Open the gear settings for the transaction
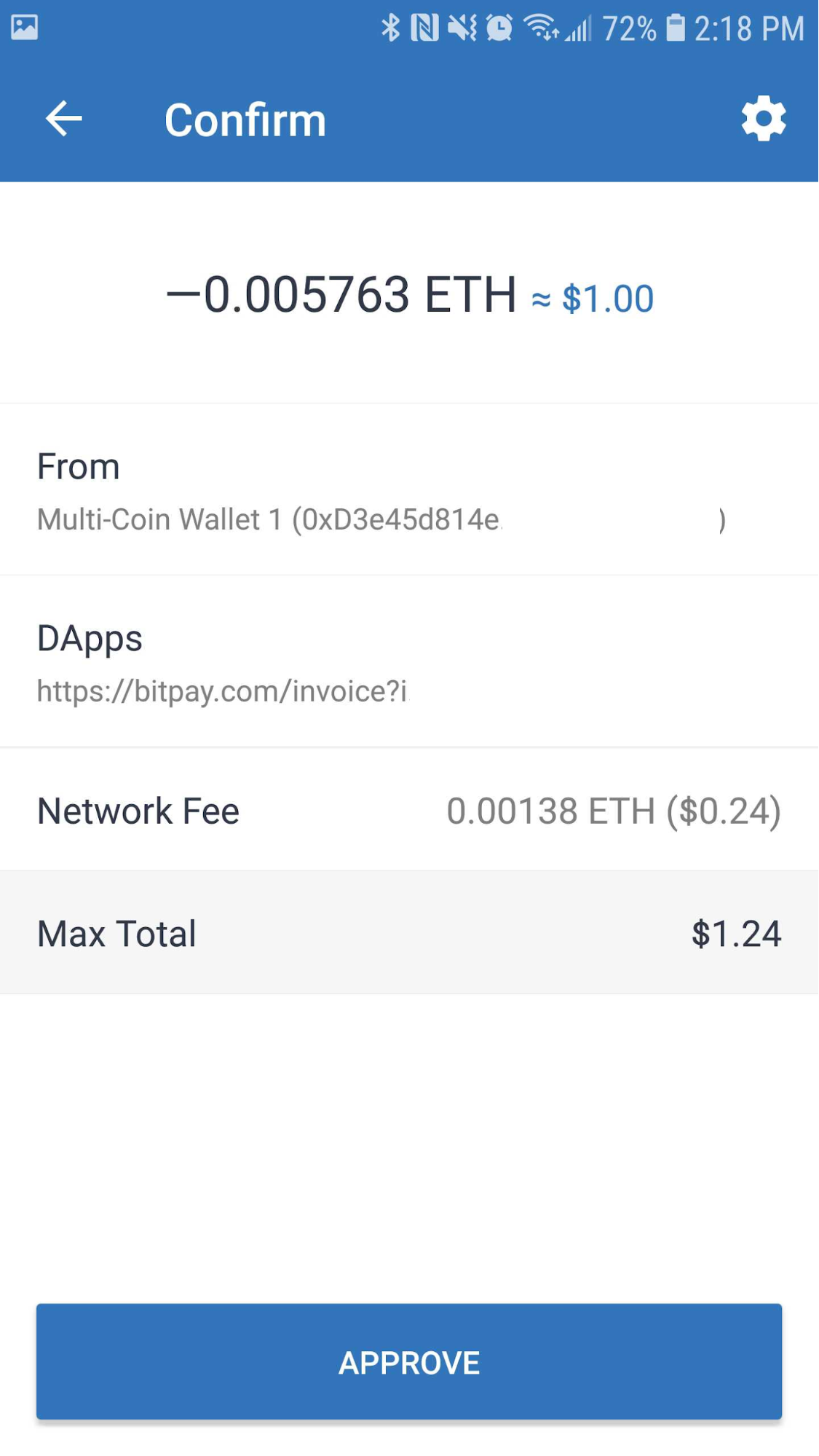This screenshot has width=819, height=1456. coord(764,119)
